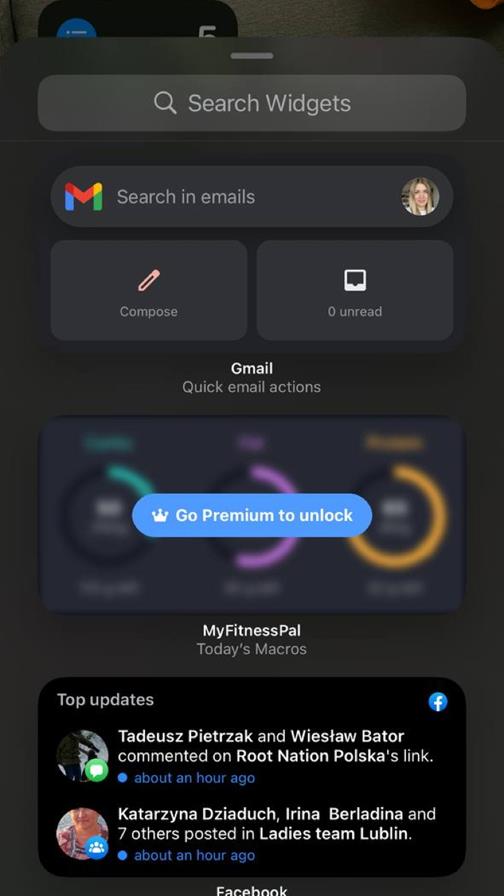
Task: Tap the Search Widgets field
Action: pos(252,103)
